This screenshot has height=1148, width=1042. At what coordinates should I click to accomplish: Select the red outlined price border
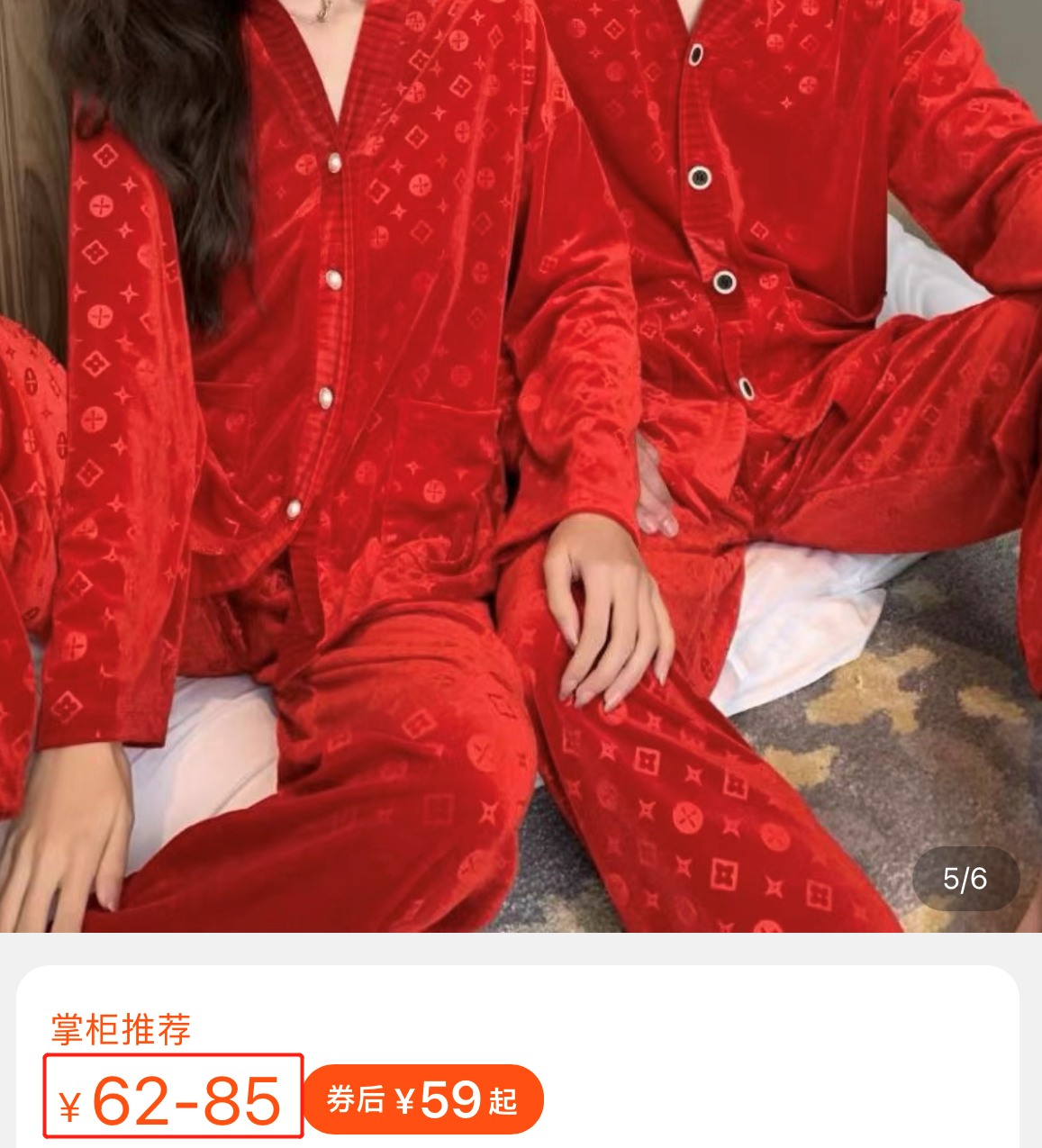(172, 1055)
